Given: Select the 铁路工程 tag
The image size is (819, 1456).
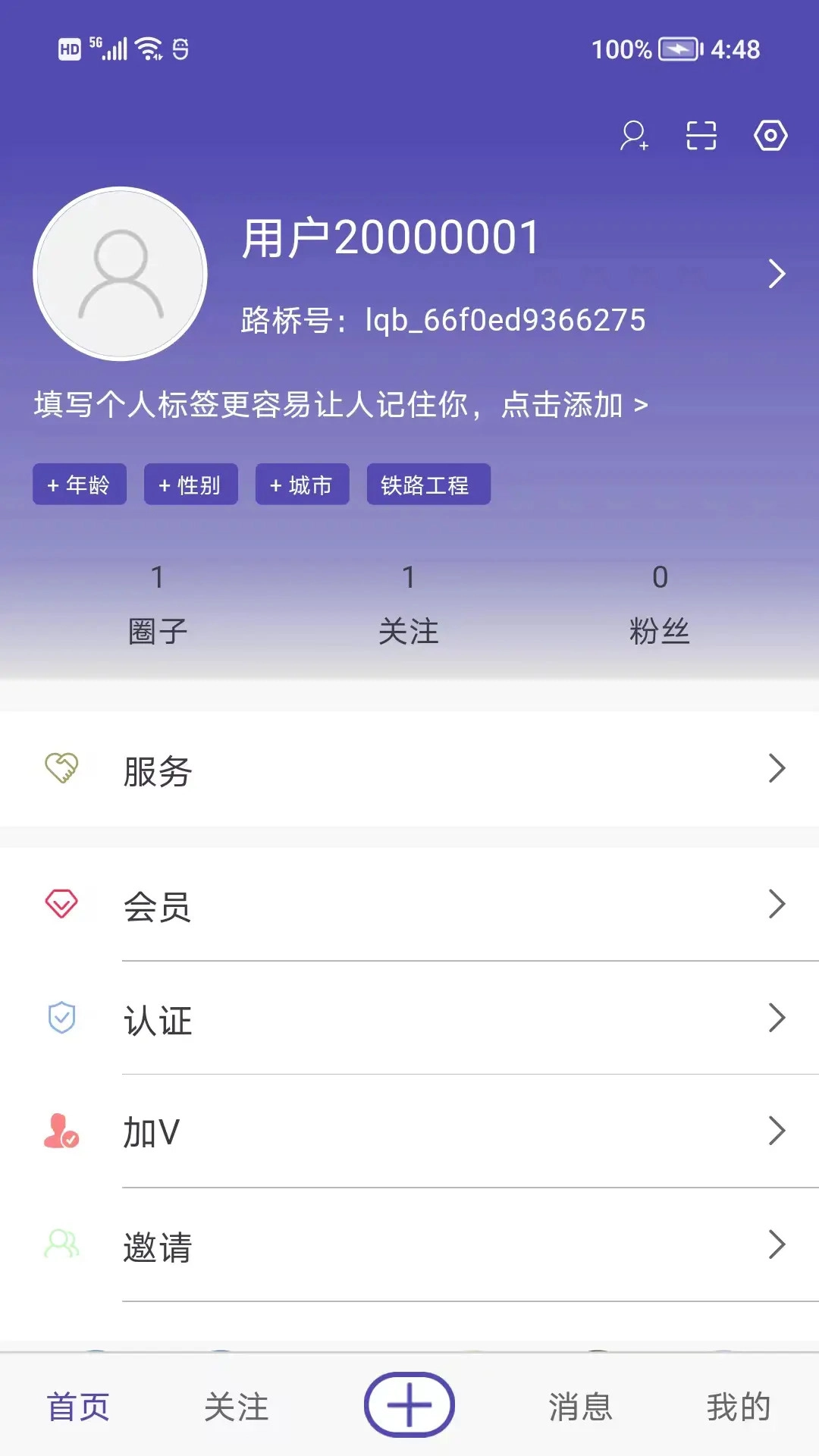Looking at the screenshot, I should pyautogui.click(x=428, y=484).
